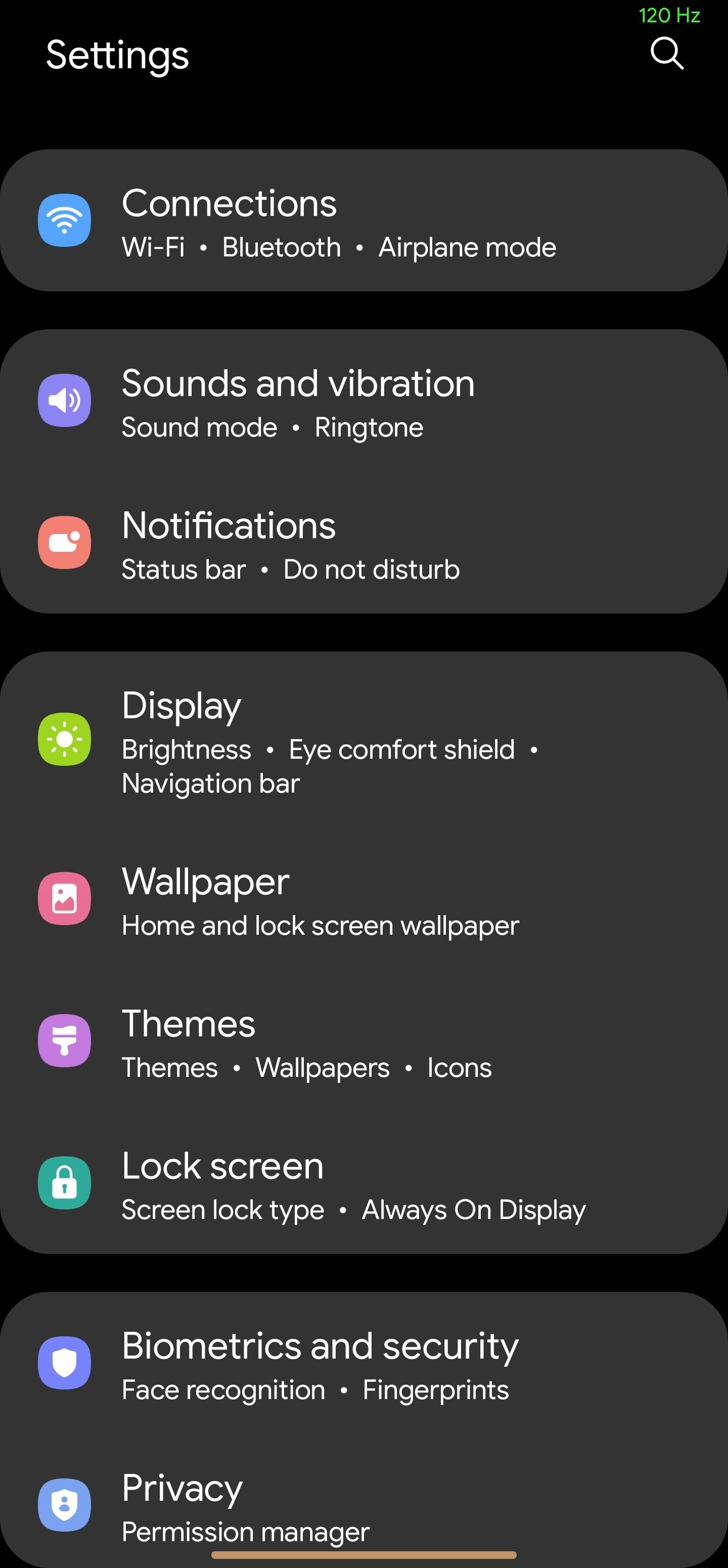Open Notifications settings
The image size is (728, 1568).
[363, 543]
